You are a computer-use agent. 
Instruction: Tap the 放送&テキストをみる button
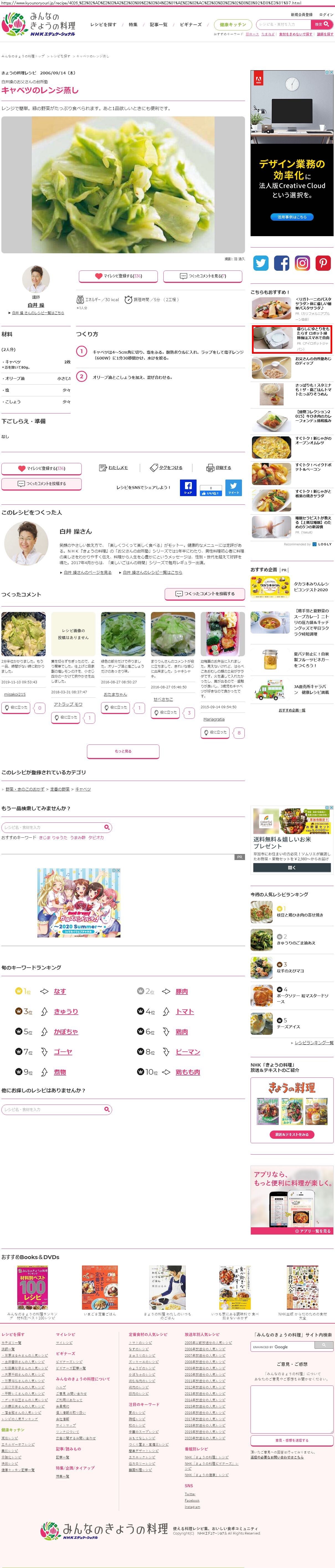(292, 1135)
